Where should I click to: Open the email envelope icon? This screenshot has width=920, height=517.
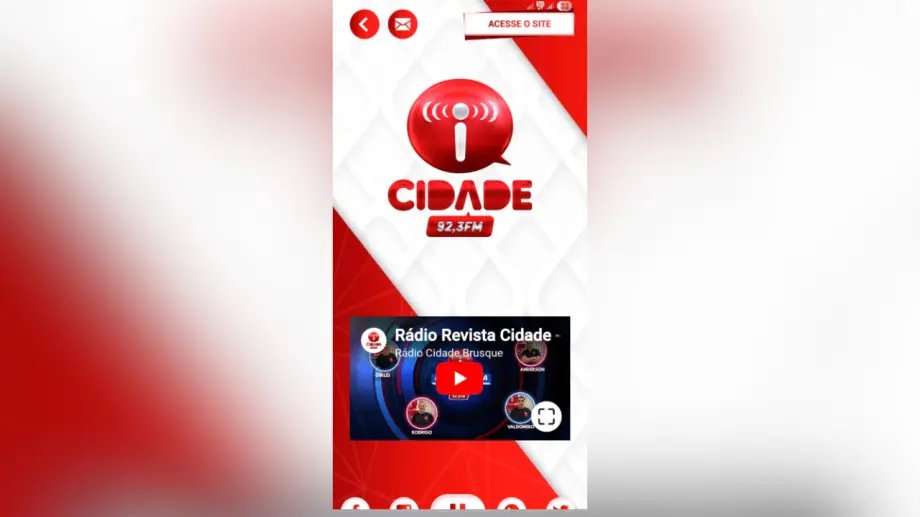[x=402, y=24]
